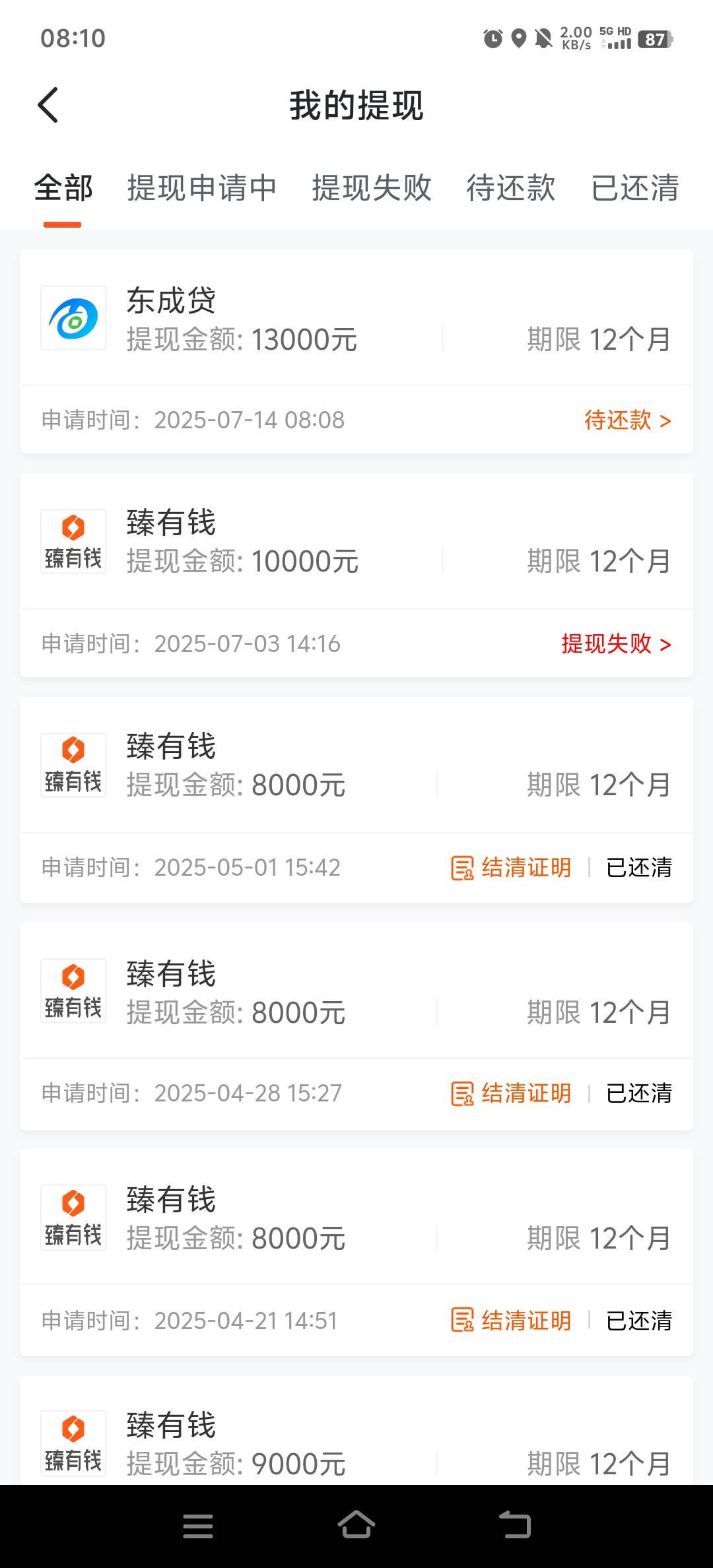This screenshot has width=713, height=1568.
Task: Tap the system home button
Action: [x=356, y=1525]
